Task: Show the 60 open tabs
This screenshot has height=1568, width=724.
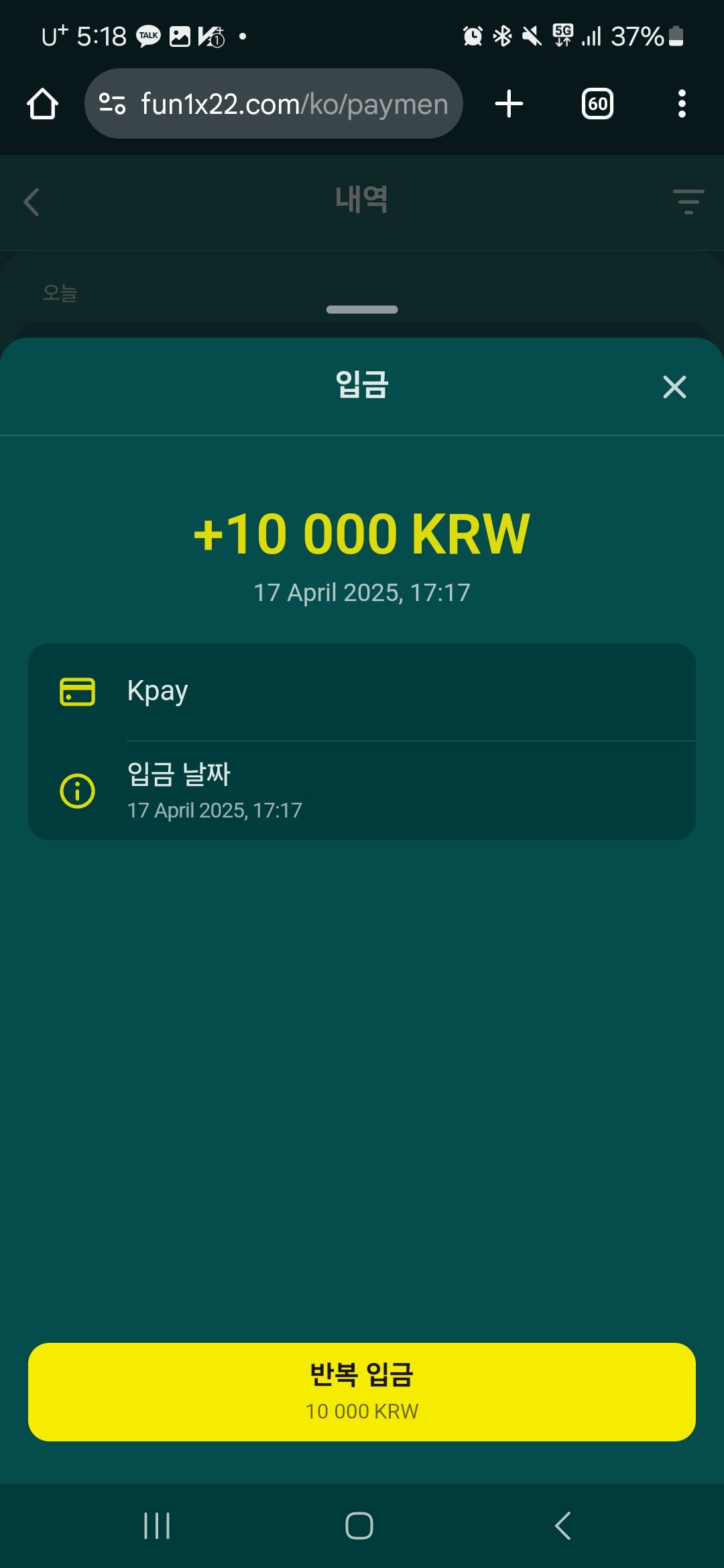Action: point(597,104)
